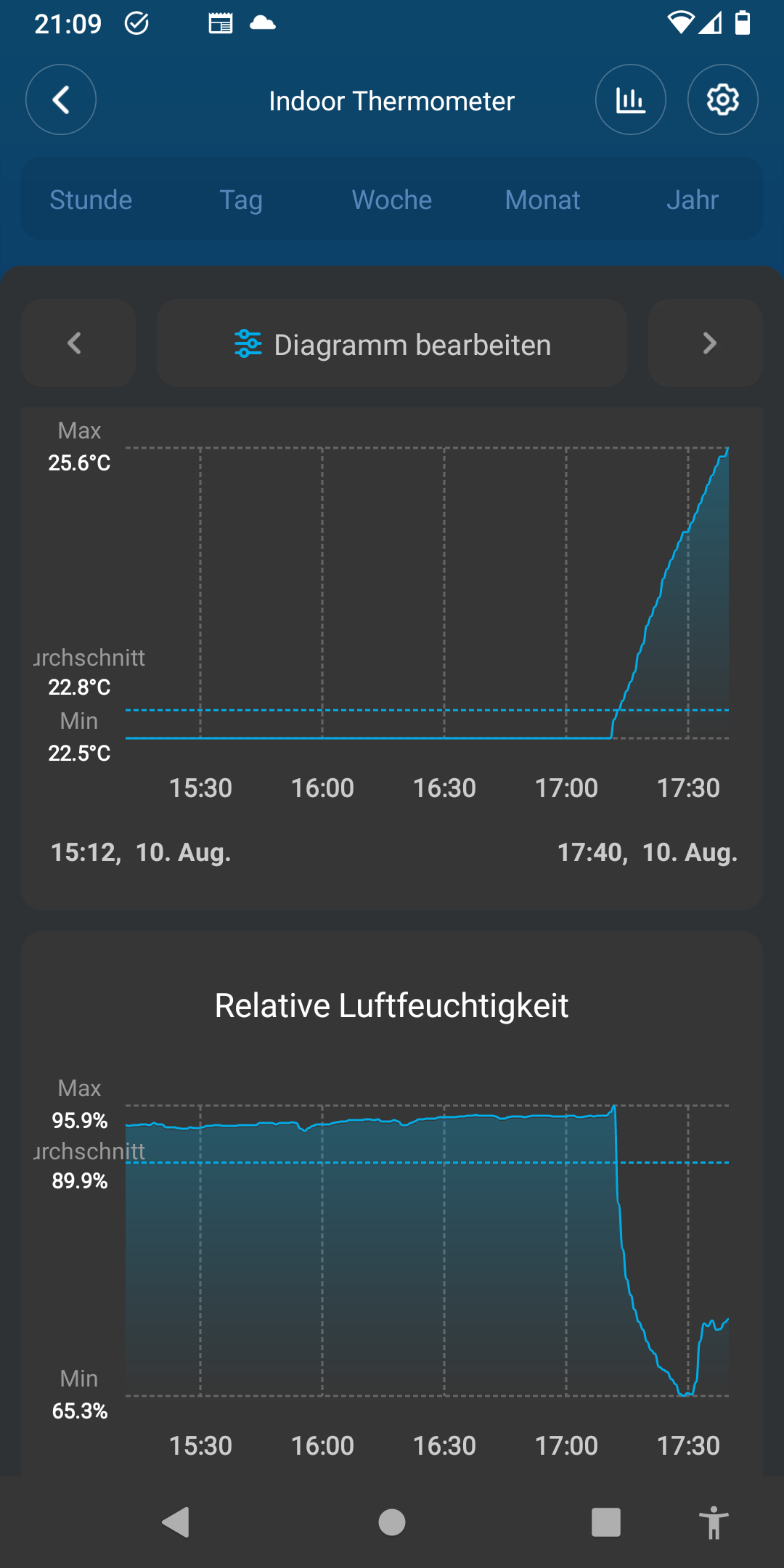Image resolution: width=784 pixels, height=1568 pixels.
Task: Tap Diagramm bearbeiten to edit the chart
Action: coord(392,343)
